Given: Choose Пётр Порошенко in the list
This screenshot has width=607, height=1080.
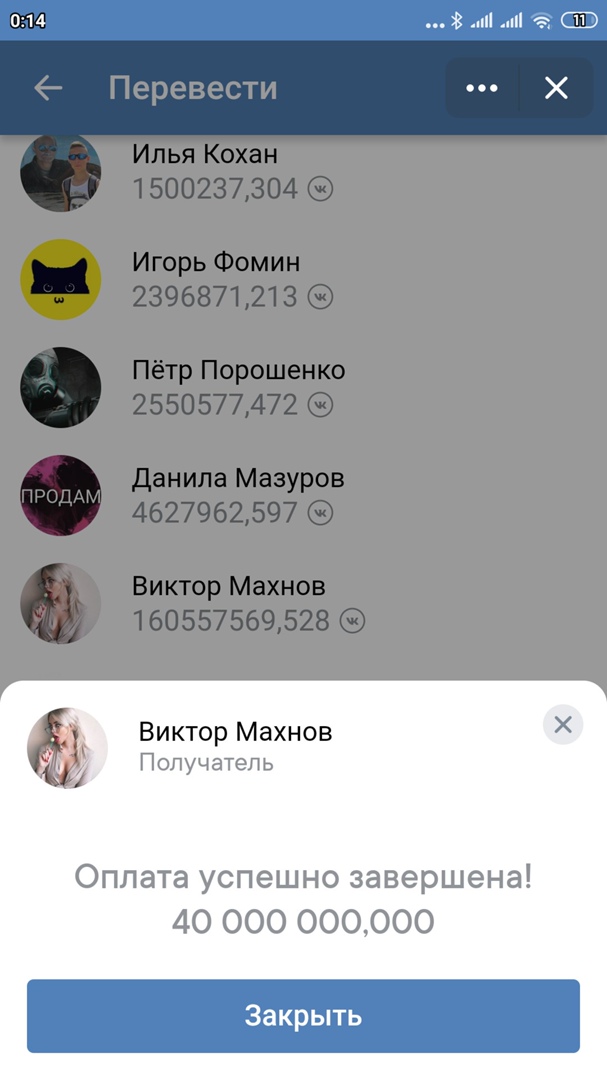Looking at the screenshot, I should [238, 387].
